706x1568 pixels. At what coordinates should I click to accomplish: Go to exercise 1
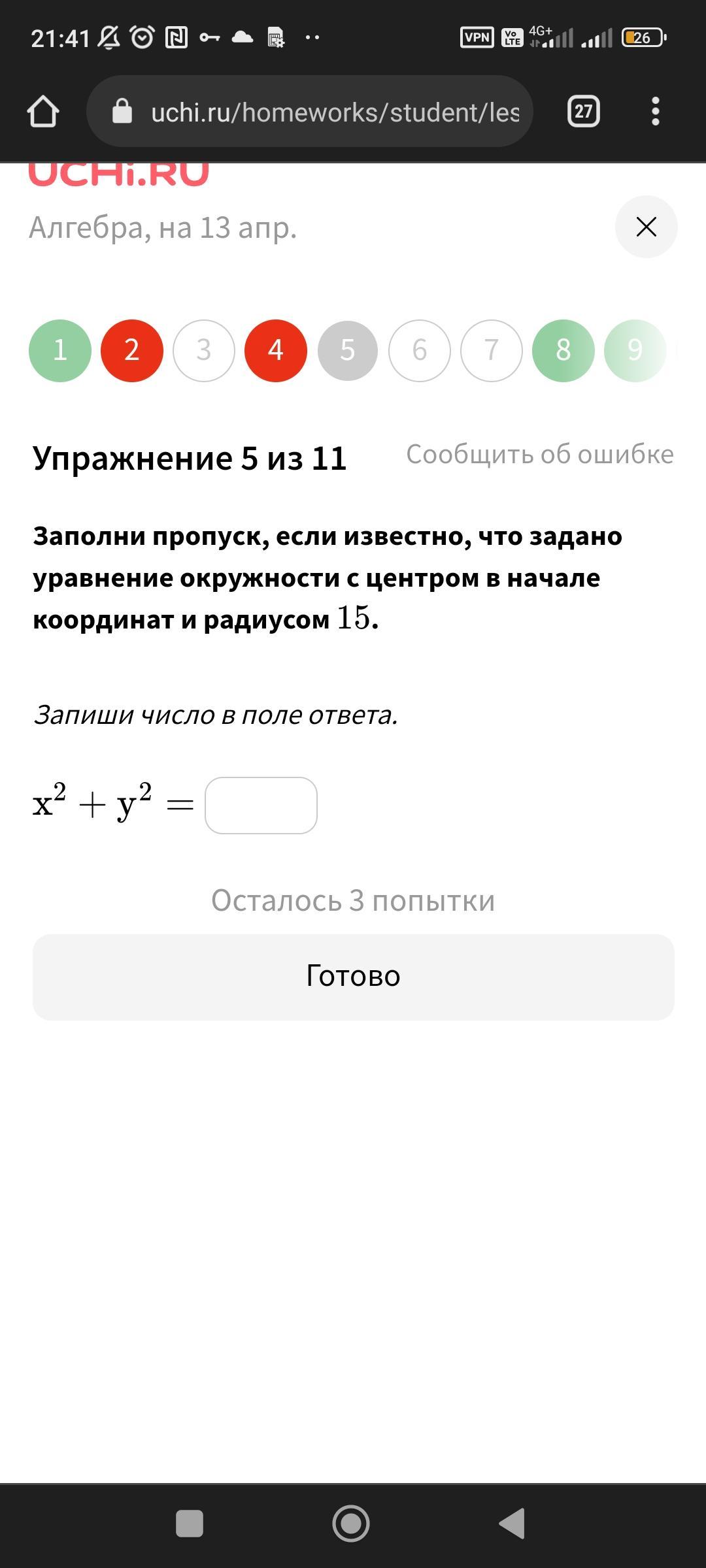(60, 350)
